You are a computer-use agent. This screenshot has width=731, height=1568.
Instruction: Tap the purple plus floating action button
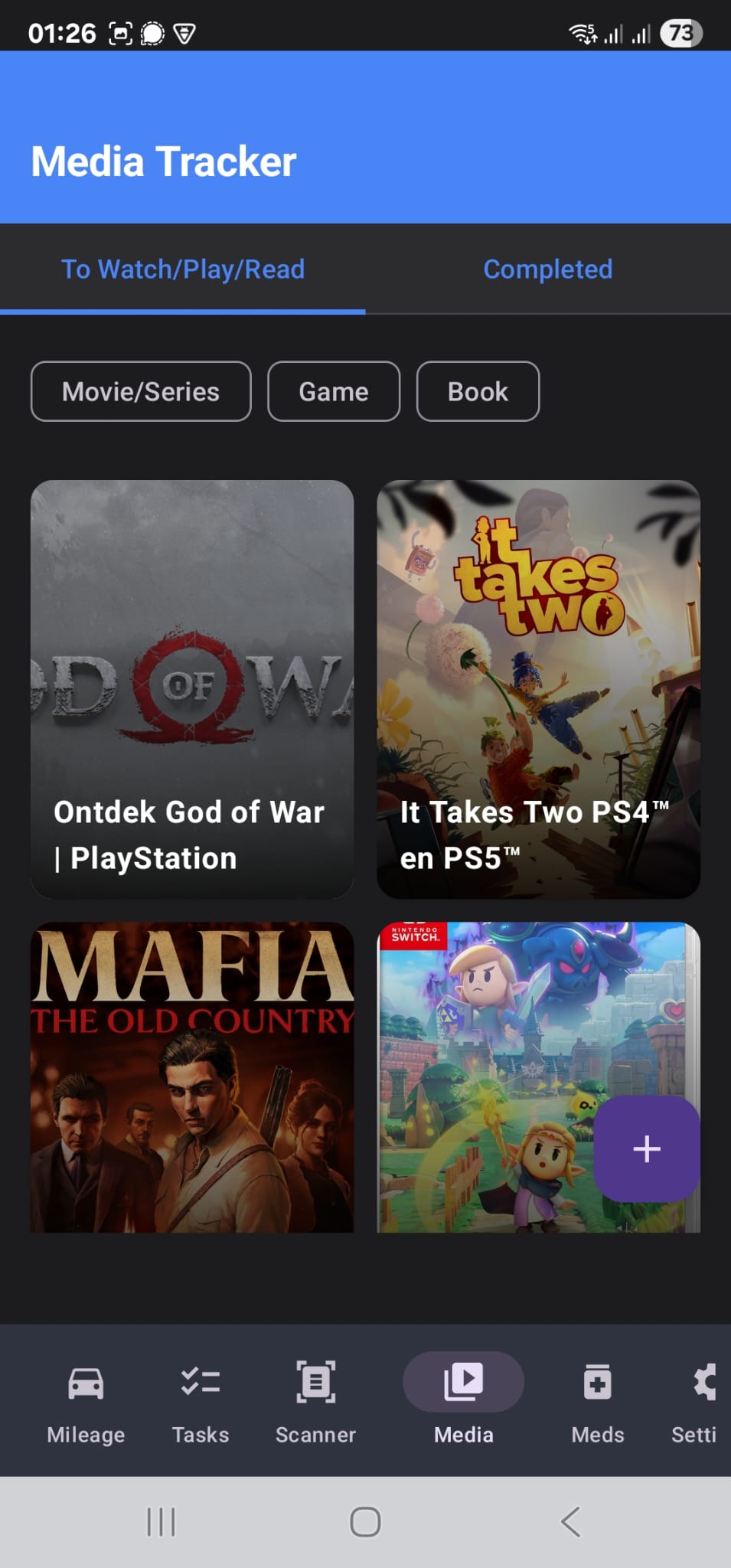(647, 1148)
